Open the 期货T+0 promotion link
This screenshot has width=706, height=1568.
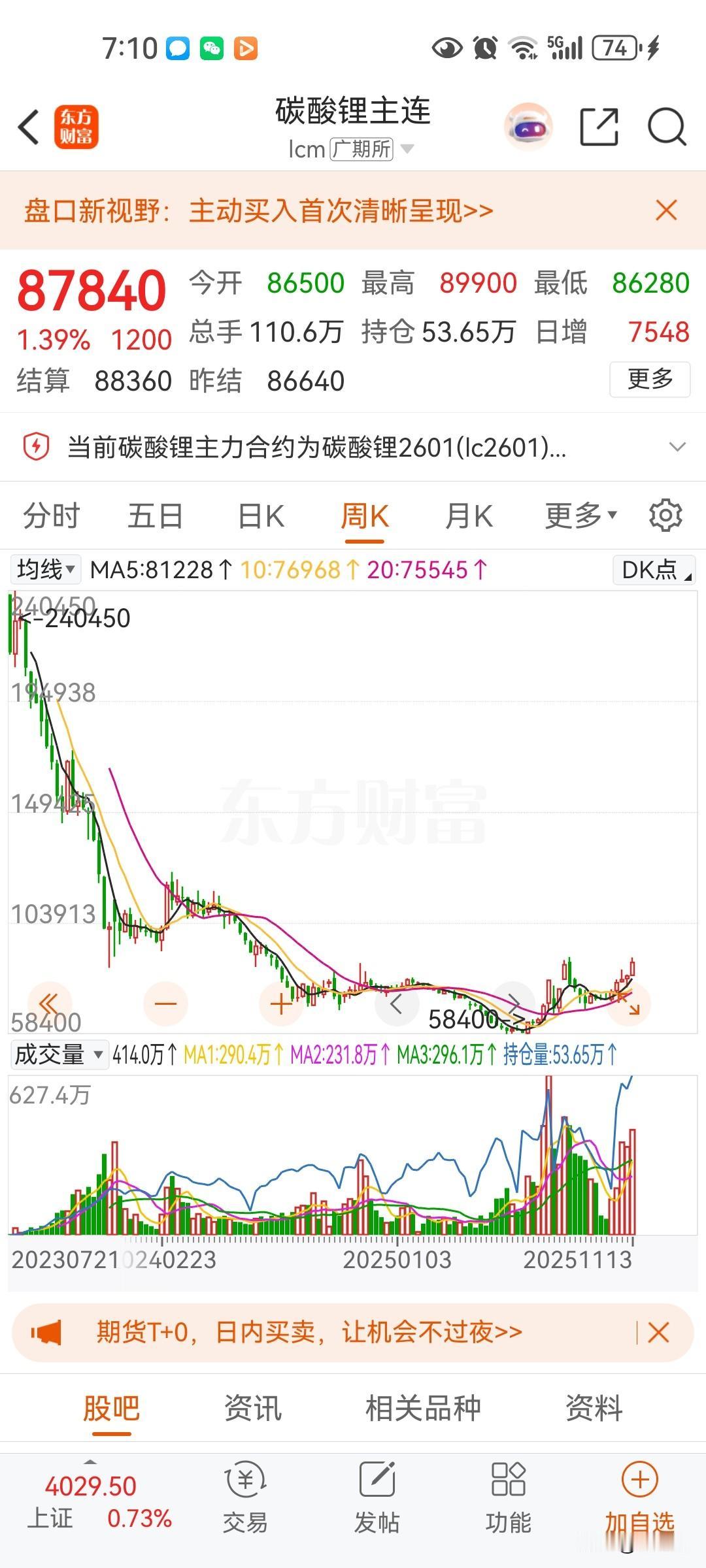307,1333
